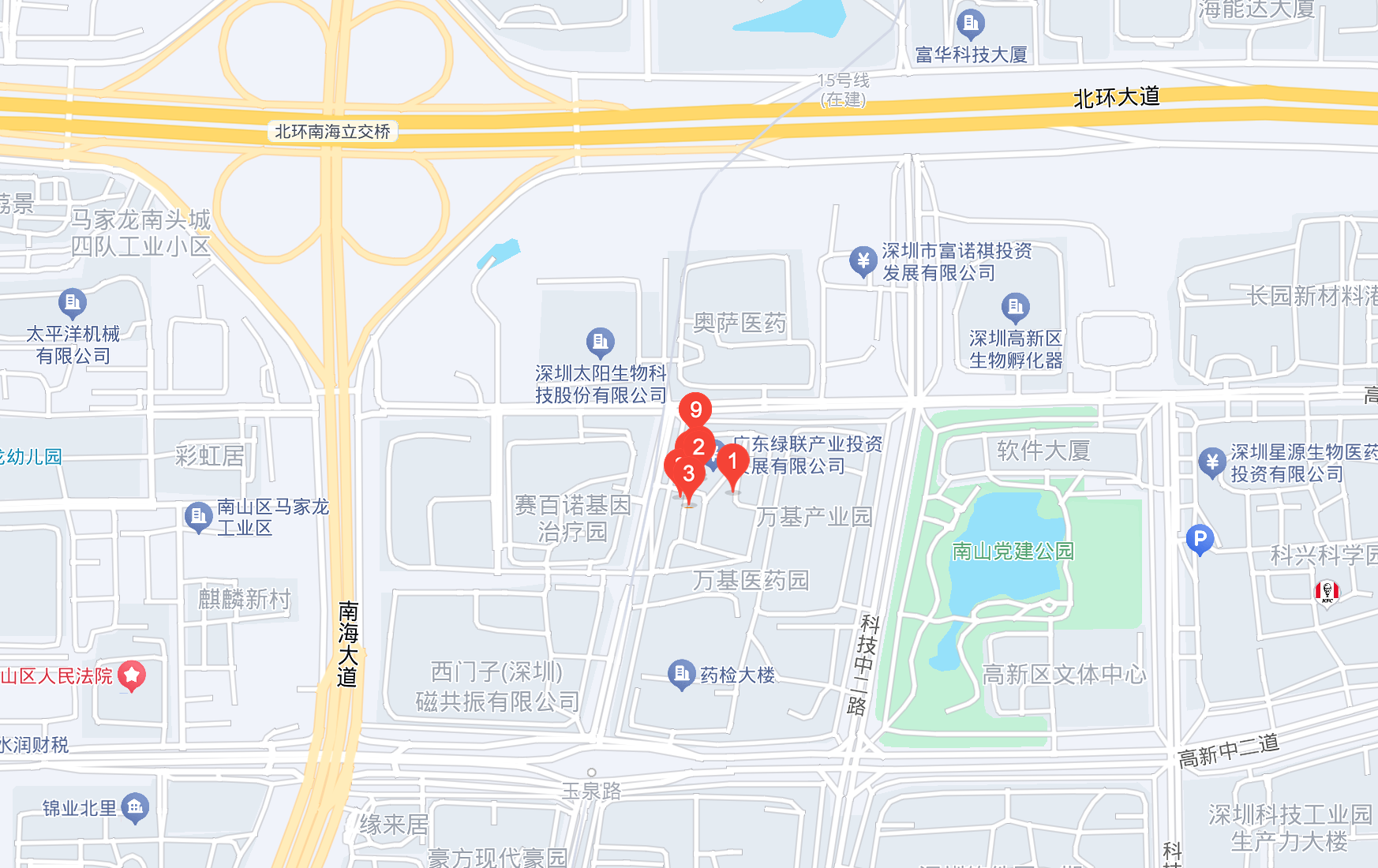This screenshot has width=1378, height=868.
Task: Select the 深圳星源生物医药投资有限公司 marker
Action: tap(1212, 462)
